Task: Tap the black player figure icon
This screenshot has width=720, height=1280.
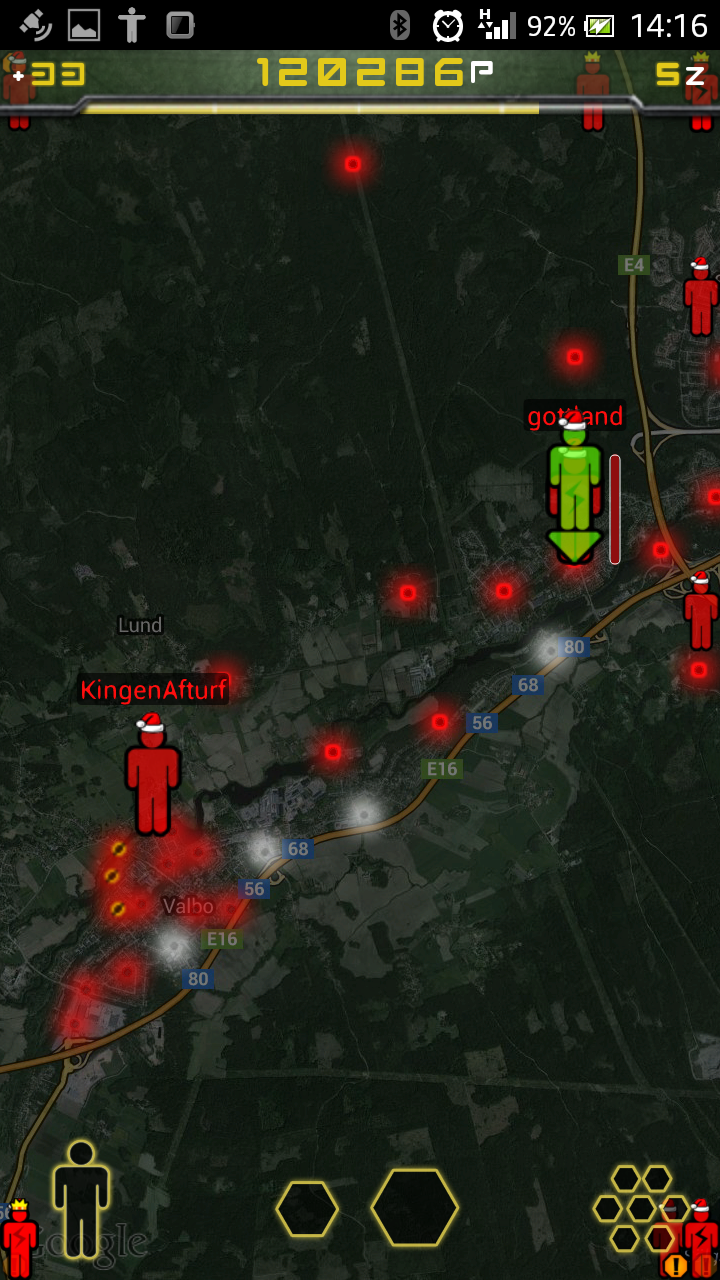Action: coord(81,1198)
